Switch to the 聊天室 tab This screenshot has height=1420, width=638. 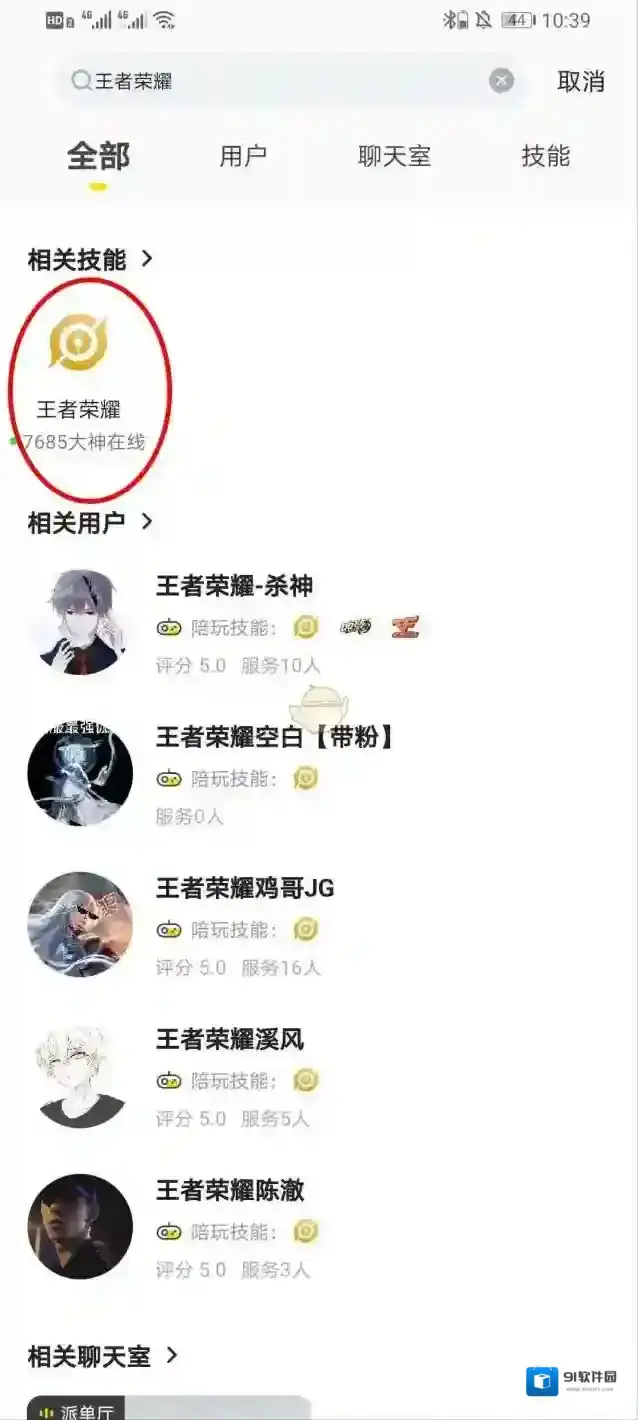pos(394,156)
